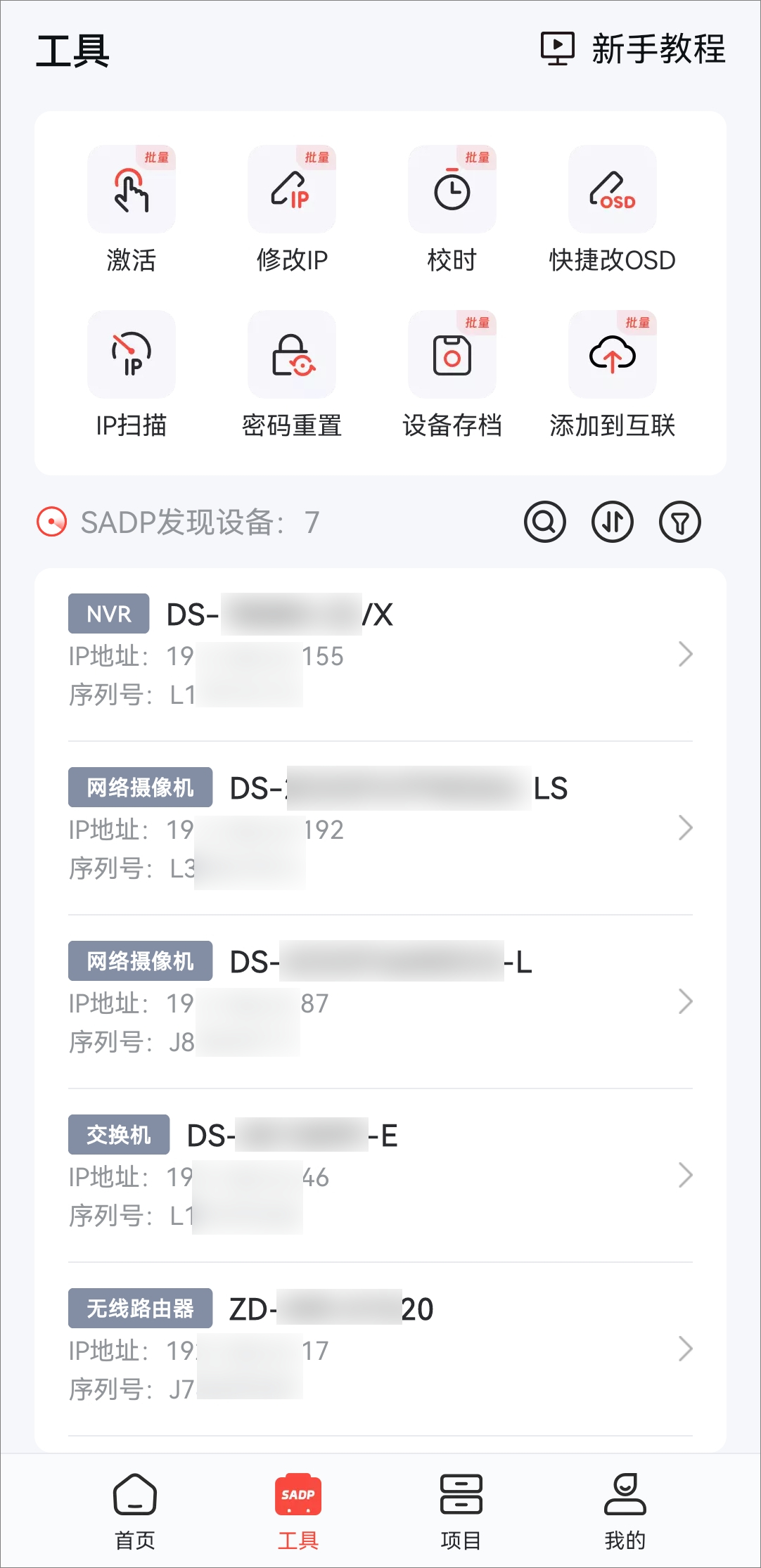Open 设备存档 device archive
This screenshot has height=1568, width=761.
pos(452,375)
